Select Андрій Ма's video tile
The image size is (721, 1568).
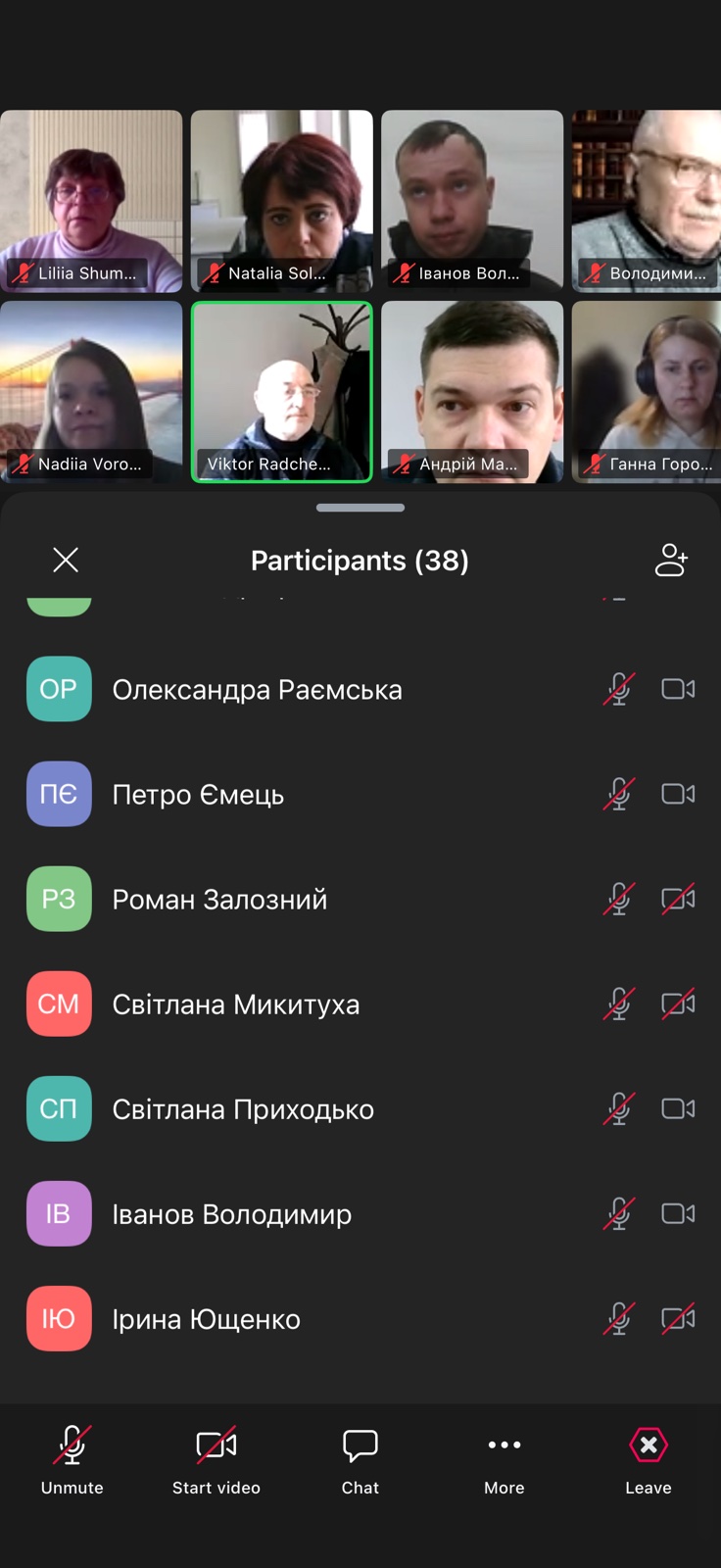472,392
